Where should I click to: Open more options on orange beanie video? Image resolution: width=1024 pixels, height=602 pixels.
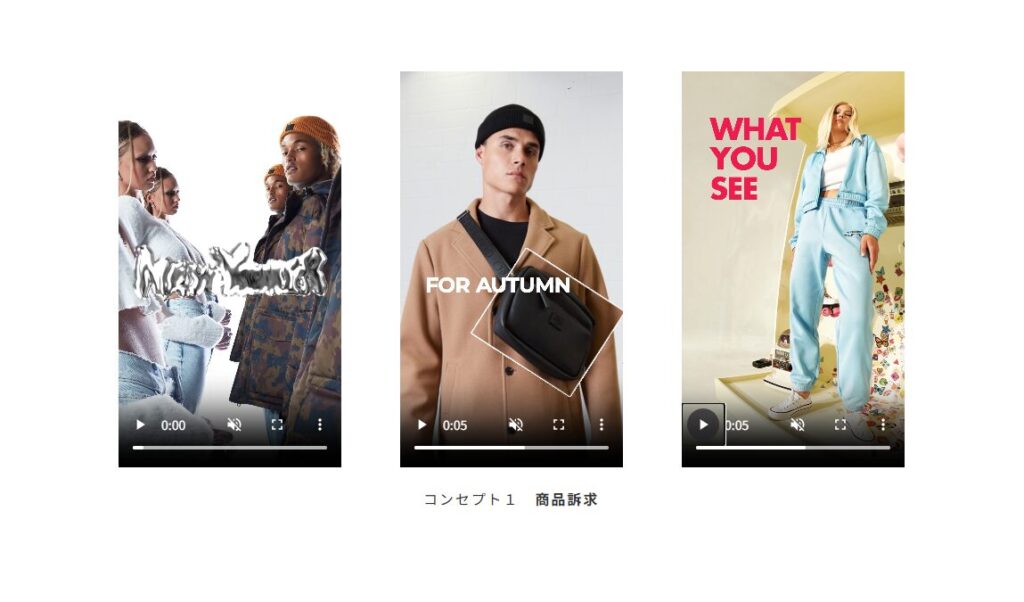point(320,425)
